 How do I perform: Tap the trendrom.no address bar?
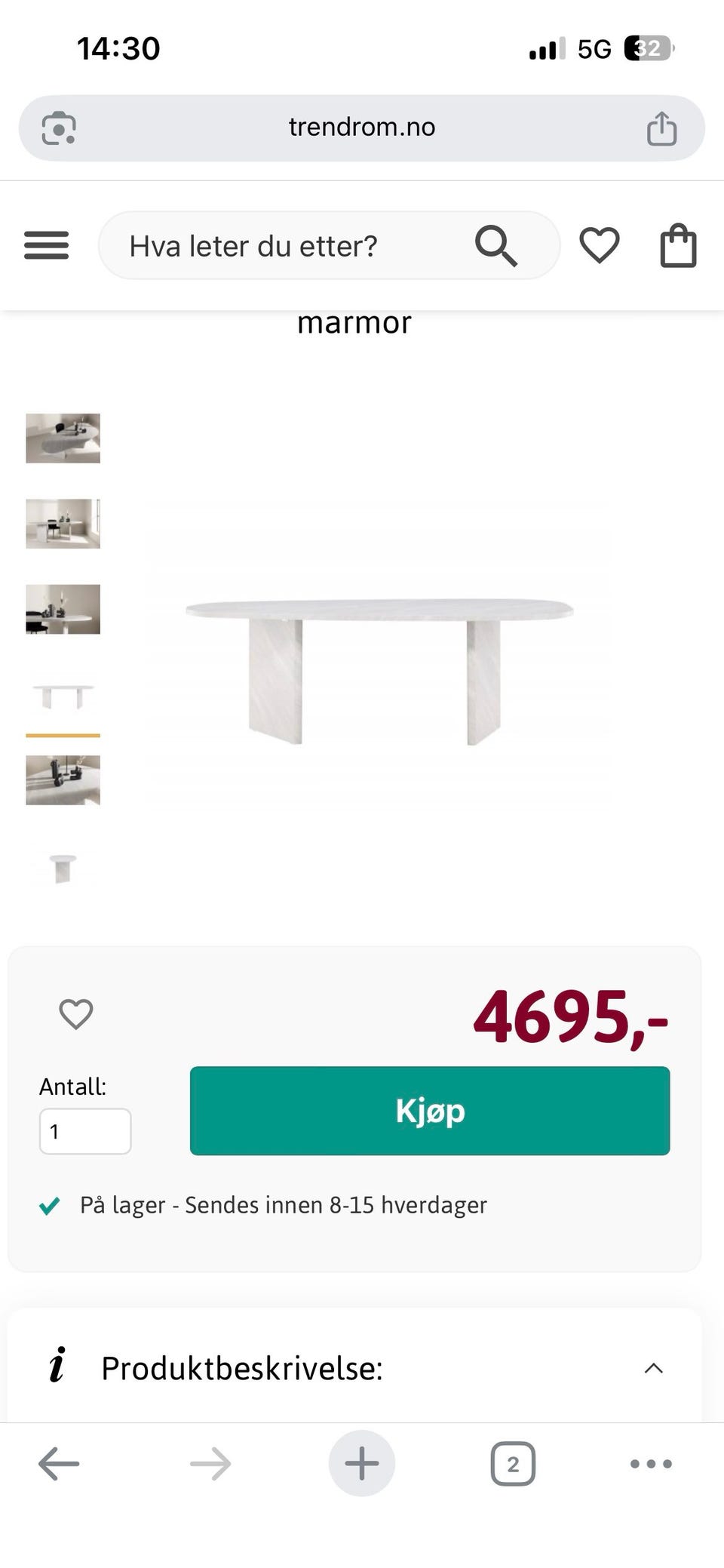click(361, 126)
